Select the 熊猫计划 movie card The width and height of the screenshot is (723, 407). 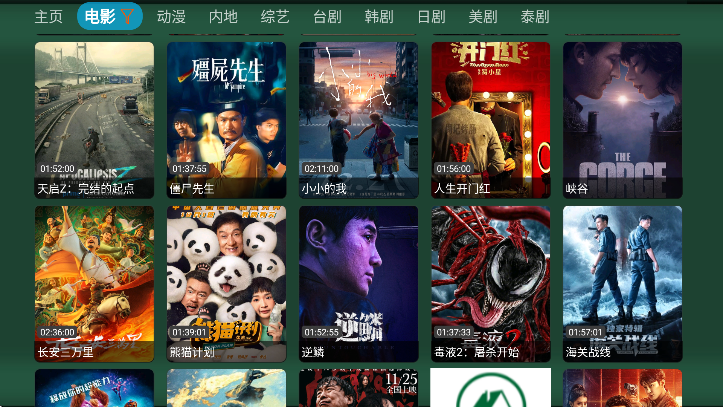[226, 283]
